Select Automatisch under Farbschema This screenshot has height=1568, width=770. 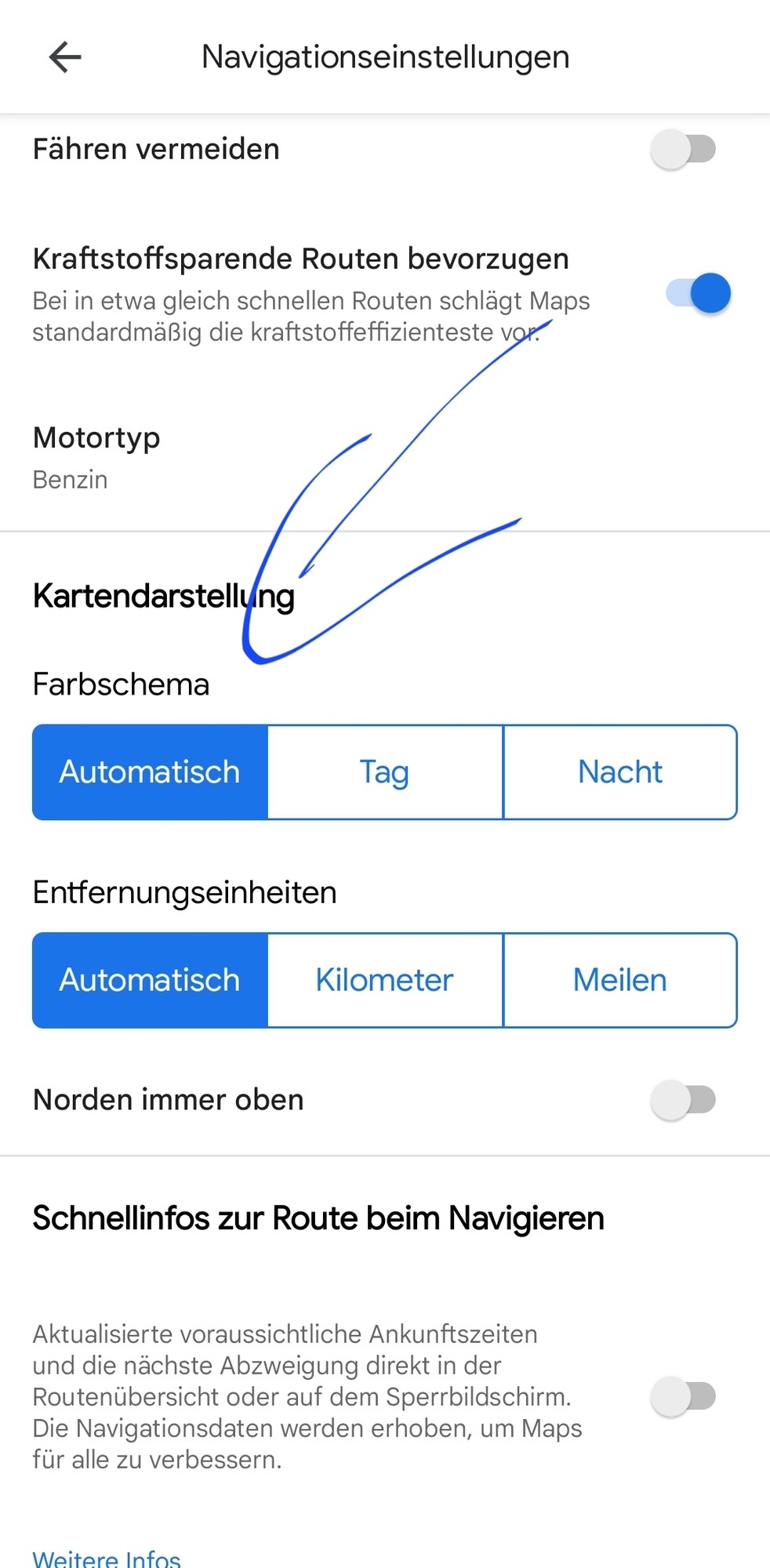click(x=150, y=772)
